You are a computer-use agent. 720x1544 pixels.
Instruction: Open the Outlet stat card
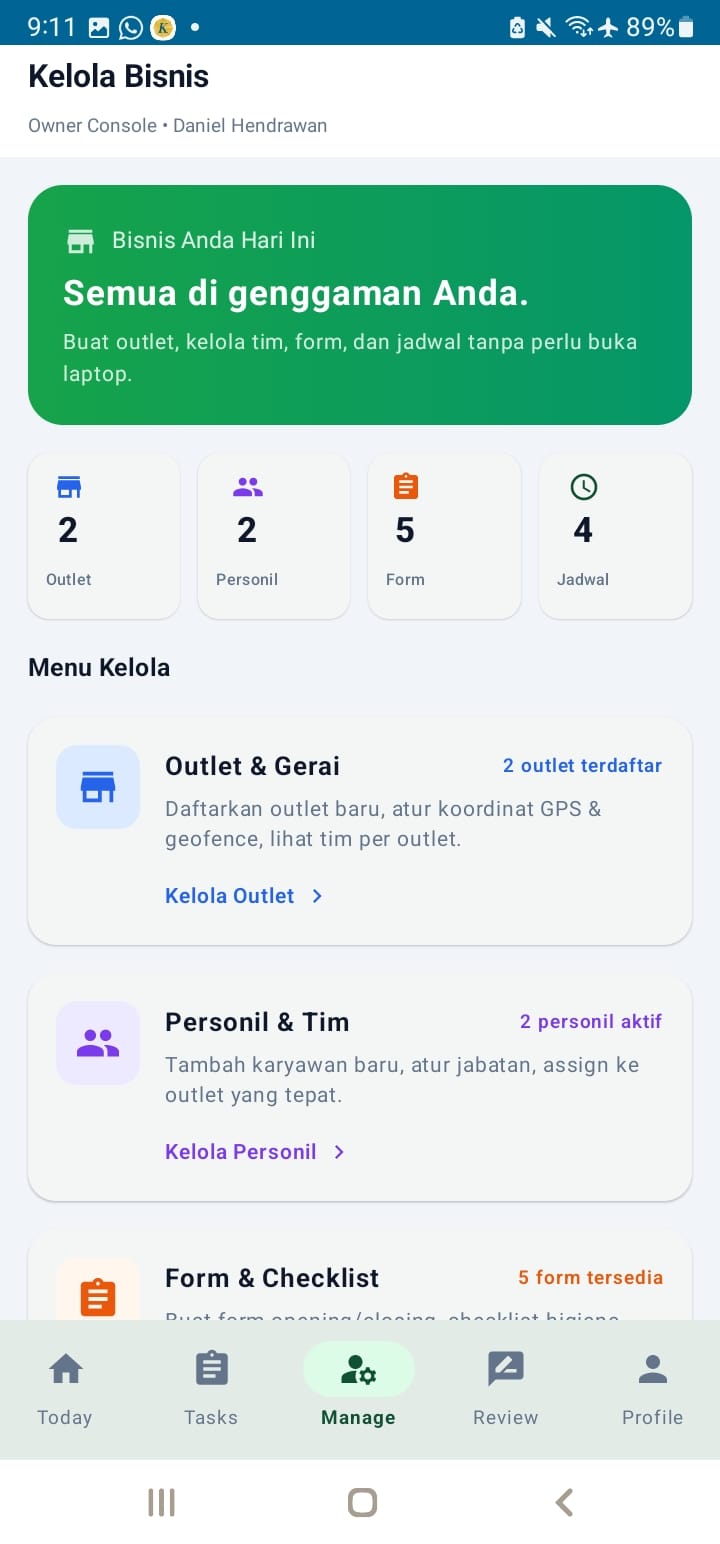(x=104, y=536)
